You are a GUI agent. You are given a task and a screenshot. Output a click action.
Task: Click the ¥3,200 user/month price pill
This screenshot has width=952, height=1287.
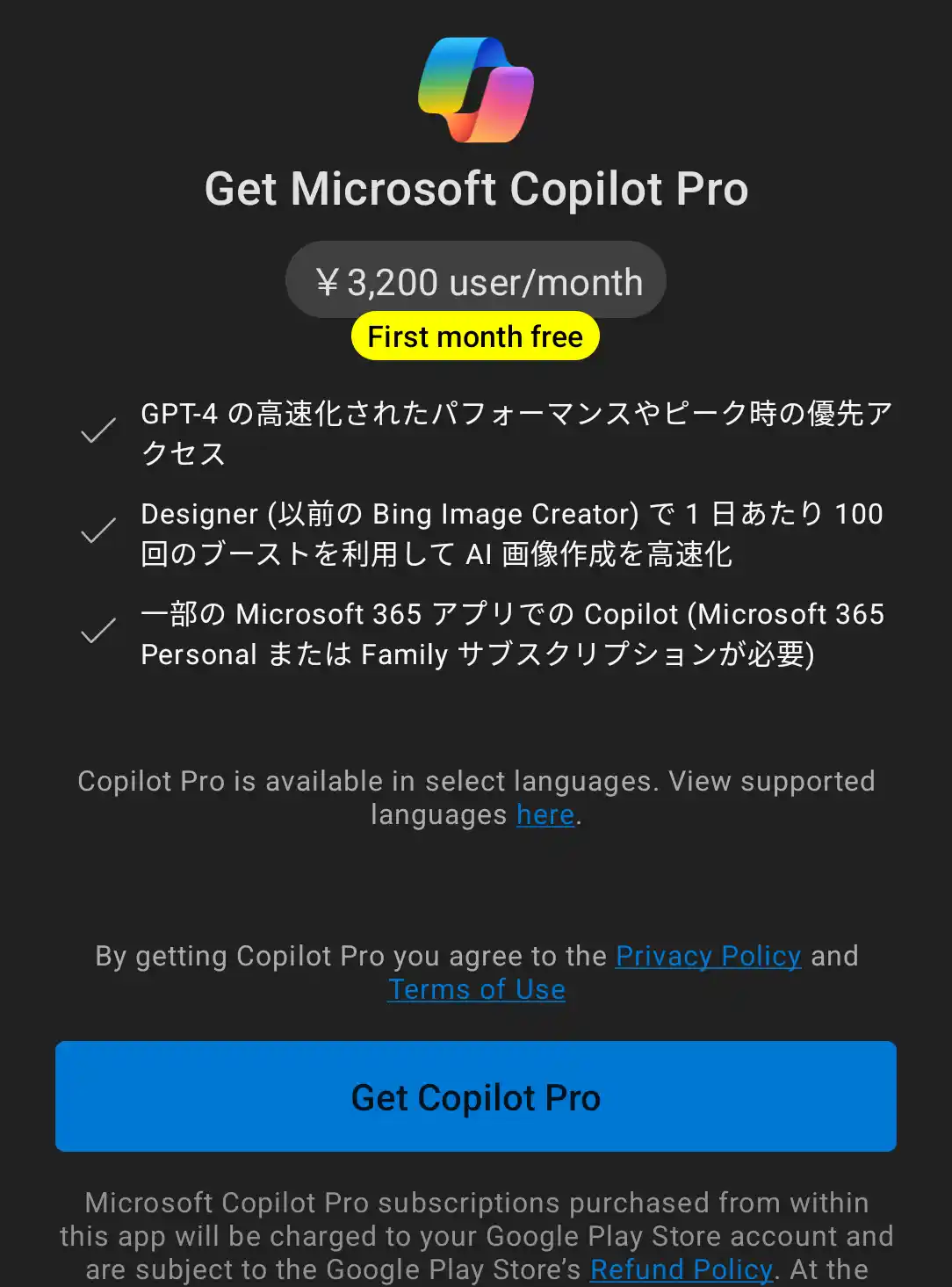tap(475, 280)
